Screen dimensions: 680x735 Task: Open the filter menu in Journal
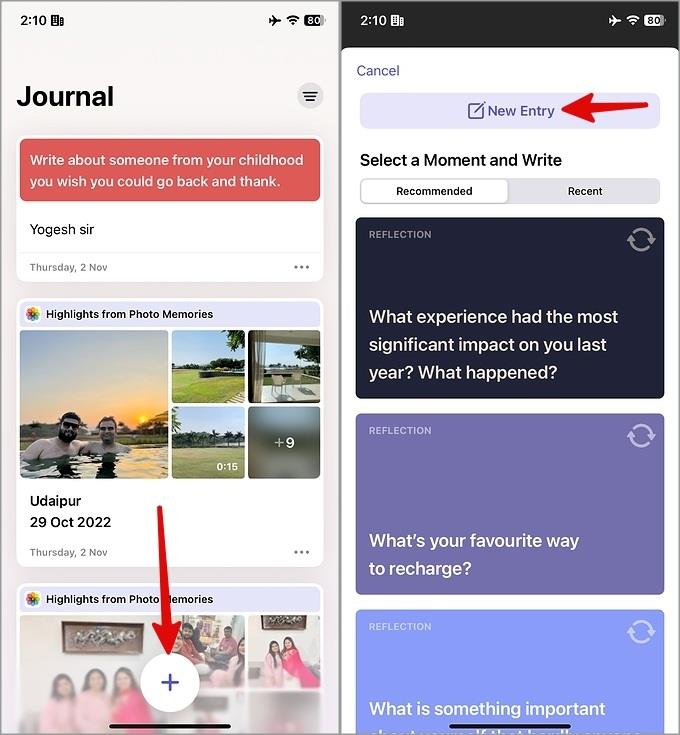click(x=310, y=96)
